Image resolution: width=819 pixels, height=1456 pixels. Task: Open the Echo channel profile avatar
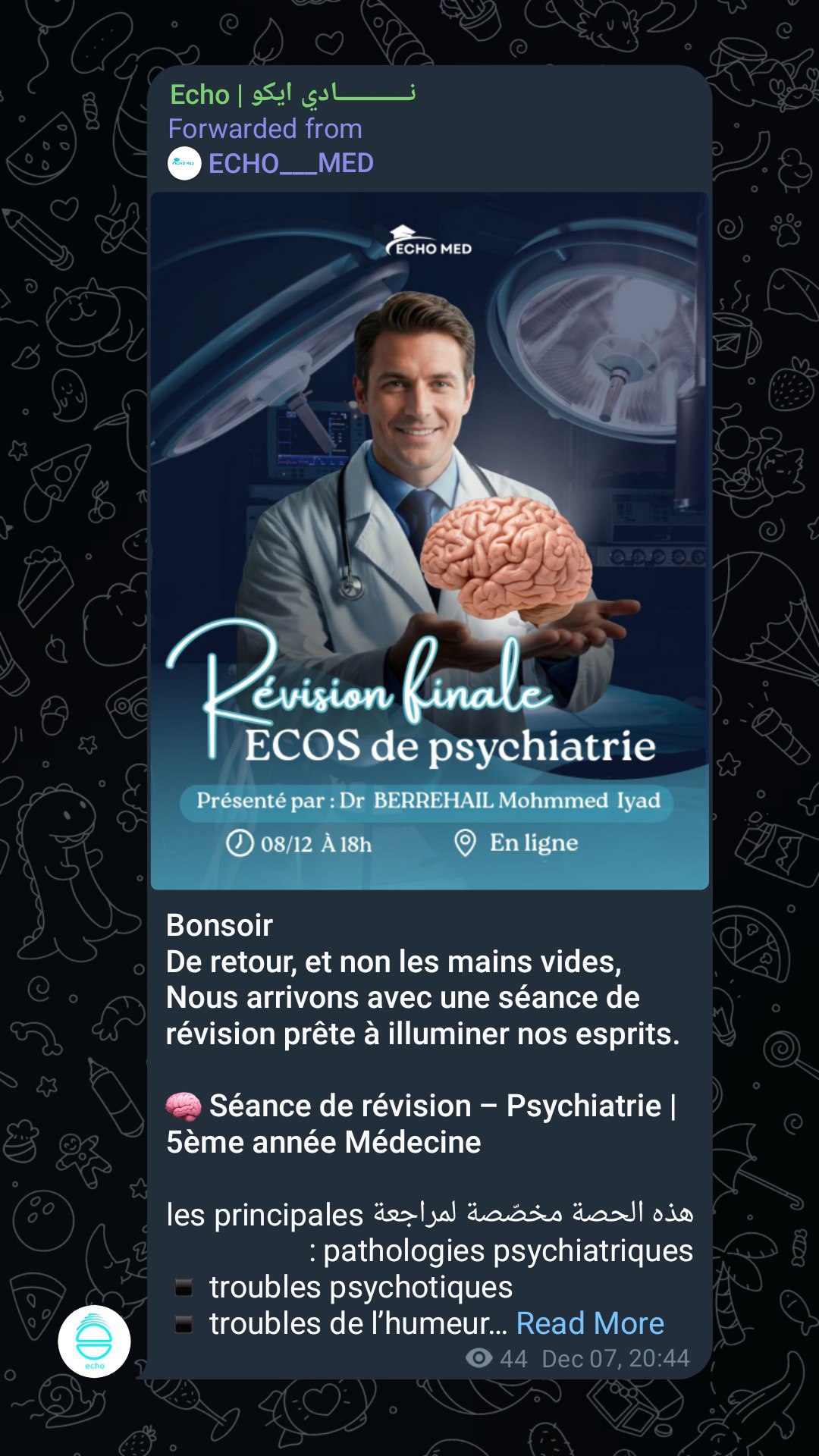[x=95, y=1341]
